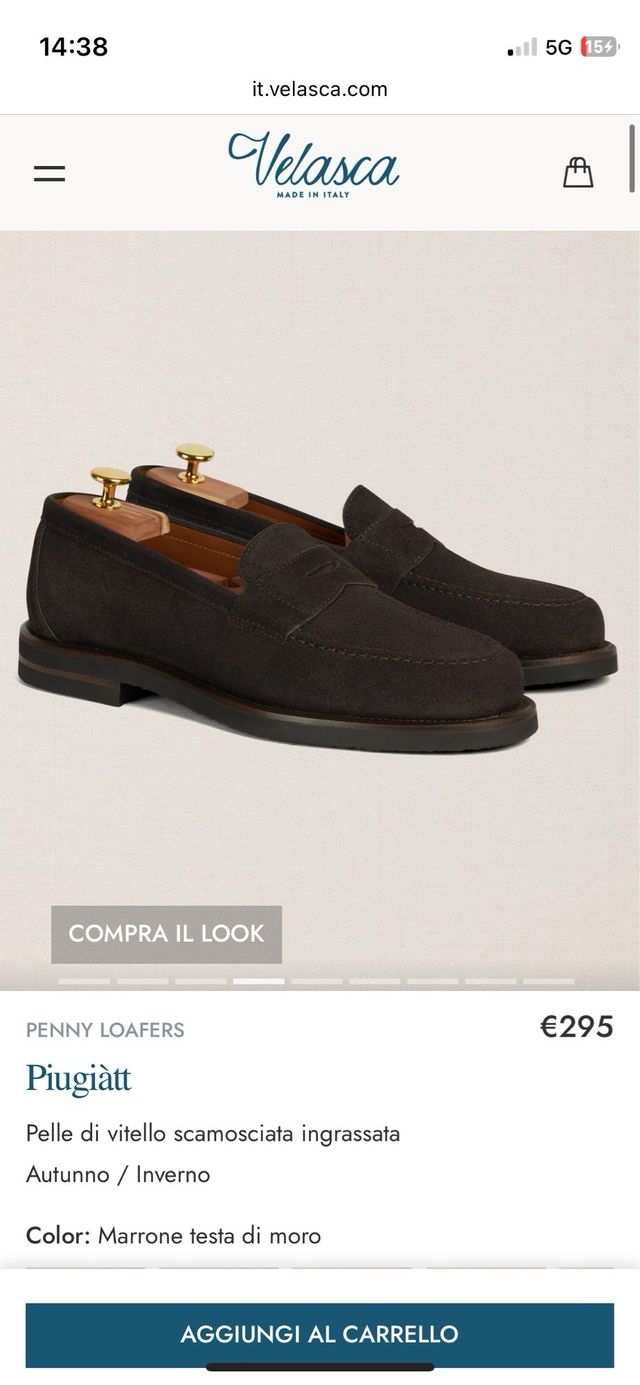Tap the Velasca logo to go home
This screenshot has height=1385, width=640.
coord(314,165)
